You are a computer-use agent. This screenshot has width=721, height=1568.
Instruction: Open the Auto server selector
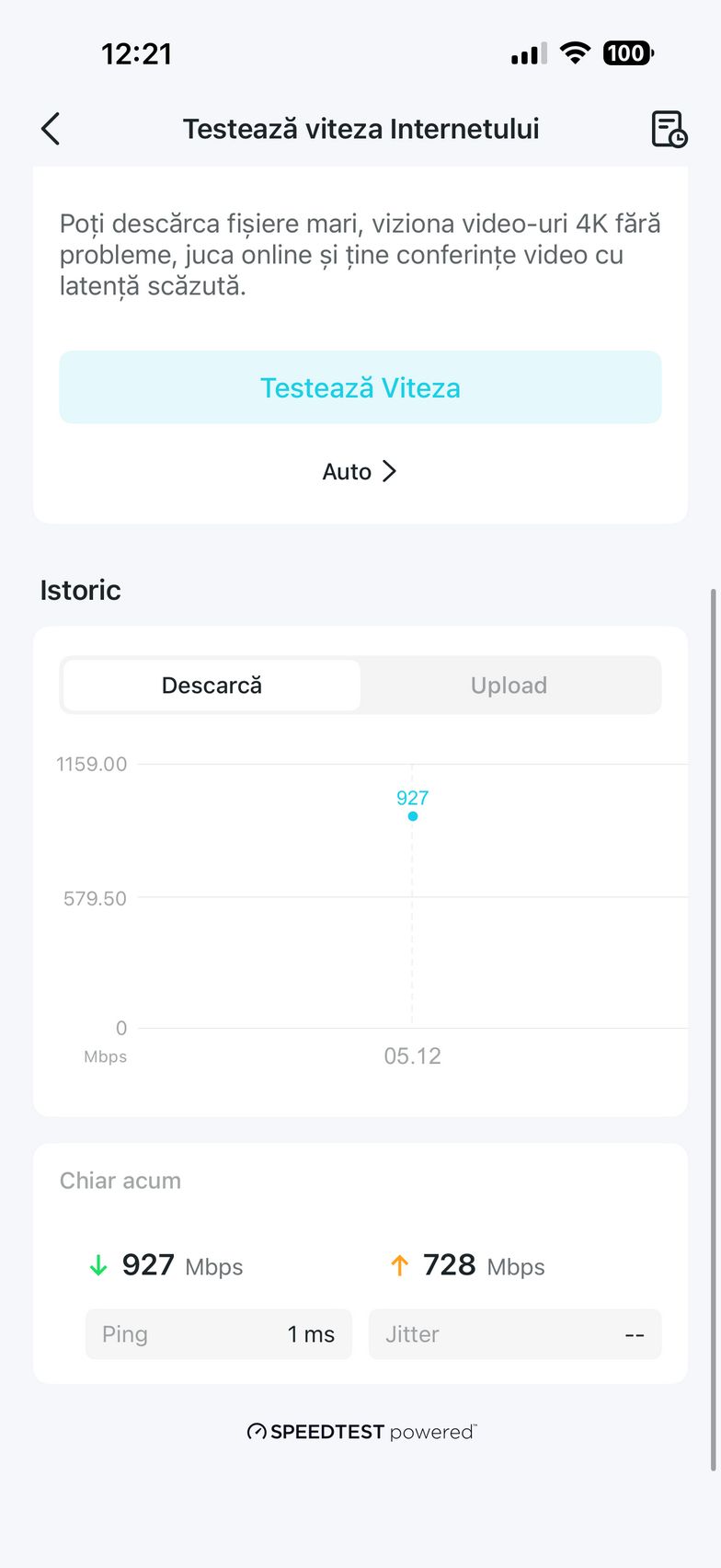[360, 471]
